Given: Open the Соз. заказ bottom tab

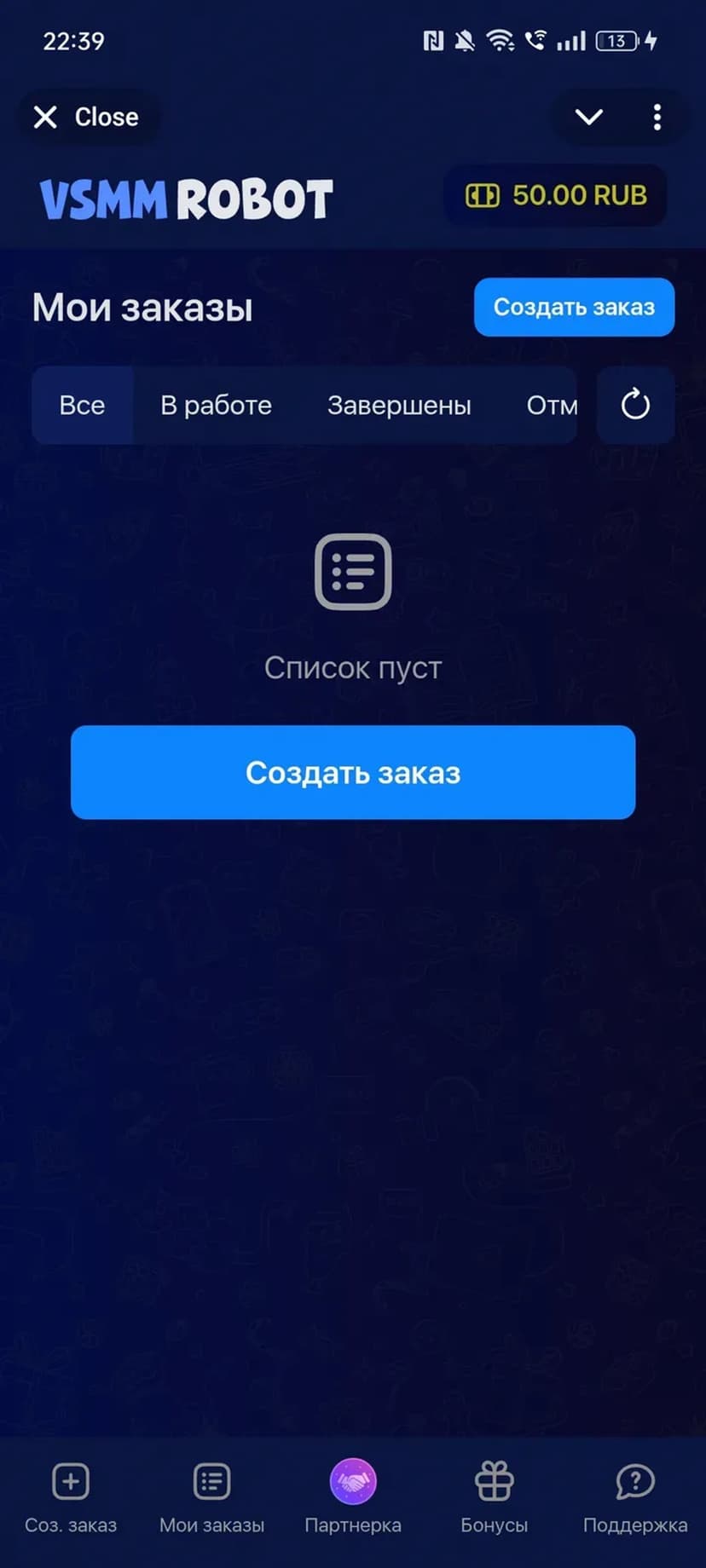Looking at the screenshot, I should pyautogui.click(x=71, y=1499).
